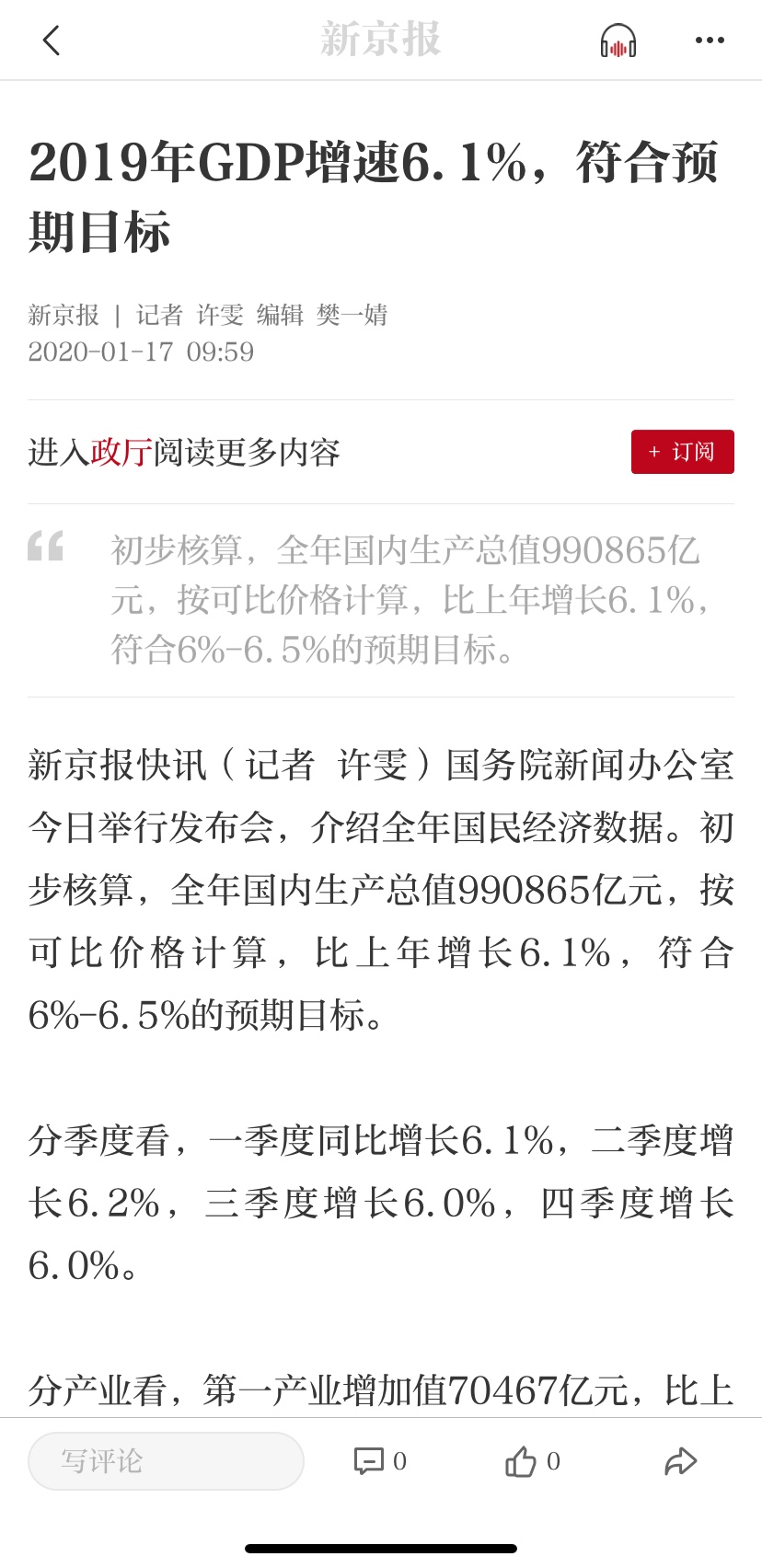Image resolution: width=762 pixels, height=1568 pixels.
Task: Like the article with thumbs-up icon
Action: pyautogui.click(x=521, y=1461)
